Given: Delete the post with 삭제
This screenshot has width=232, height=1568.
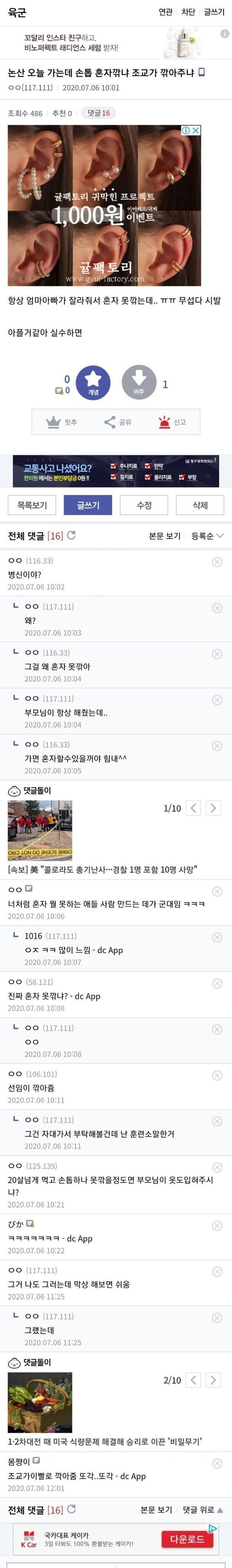Looking at the screenshot, I should [x=200, y=505].
